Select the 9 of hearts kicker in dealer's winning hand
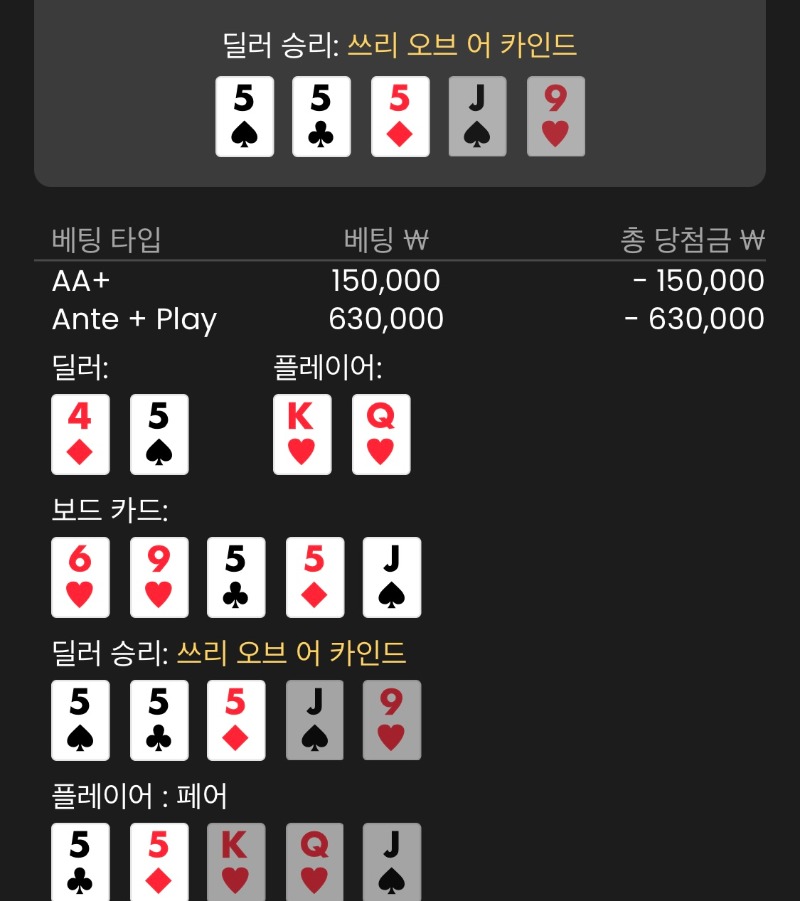 point(391,720)
